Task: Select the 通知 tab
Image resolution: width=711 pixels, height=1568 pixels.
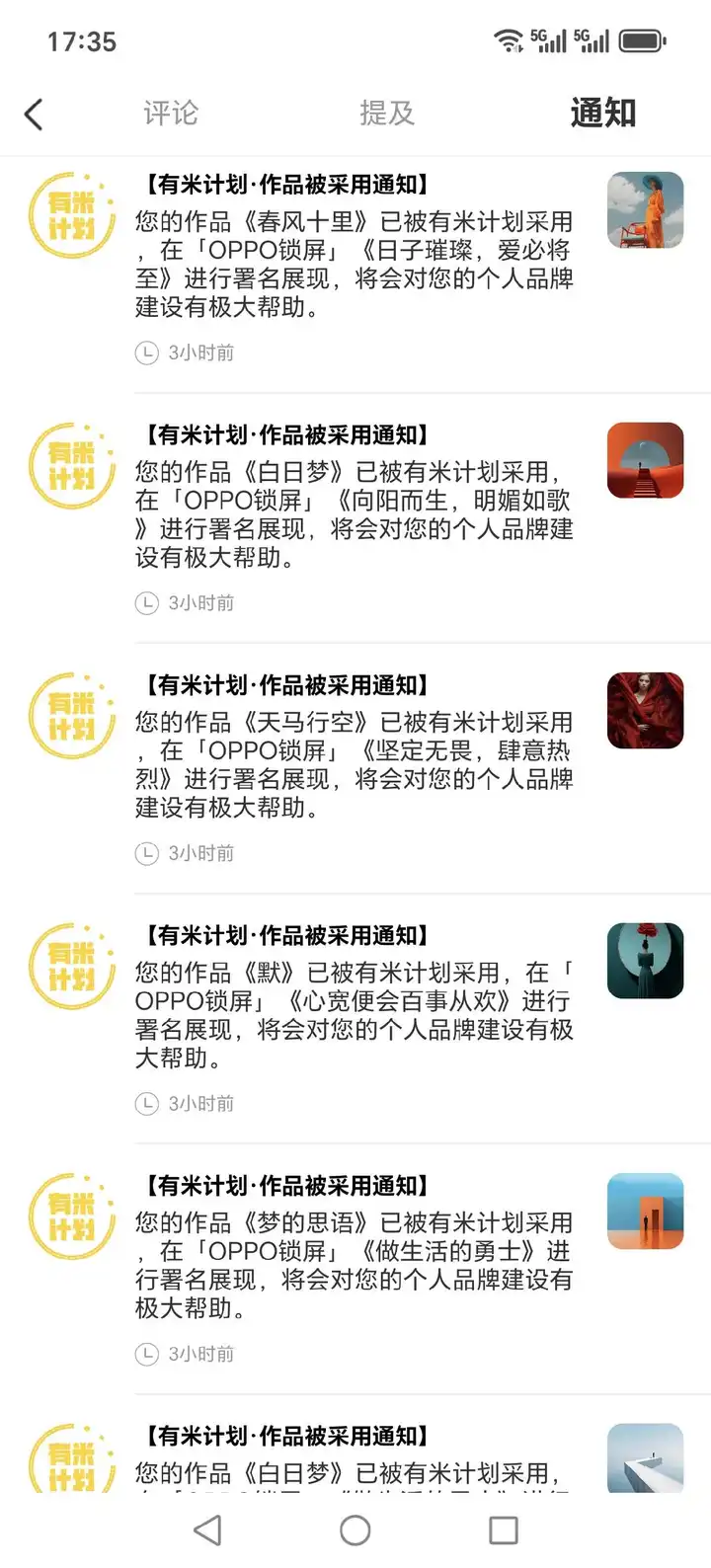Action: 602,114
